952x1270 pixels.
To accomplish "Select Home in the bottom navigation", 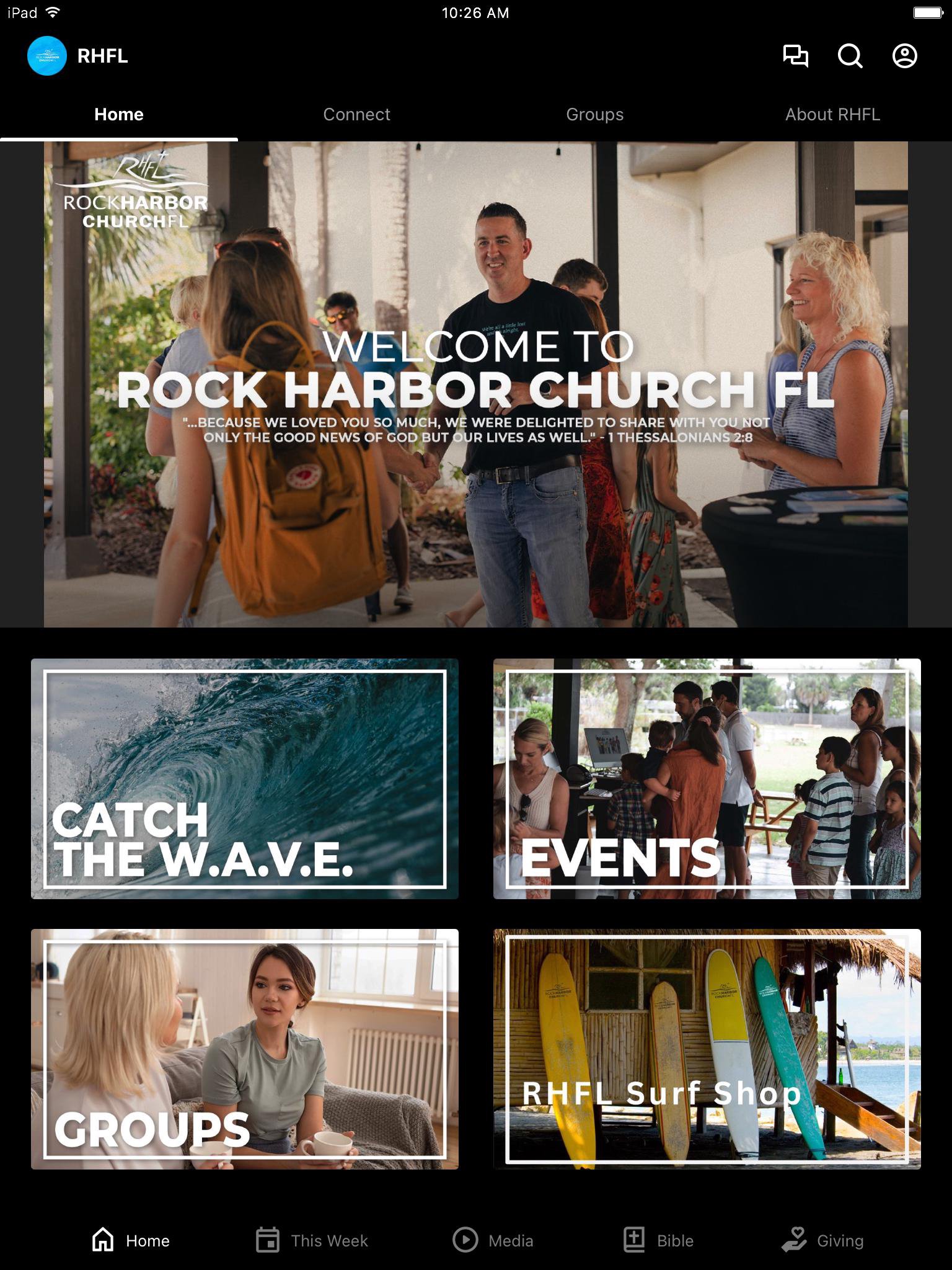I will coord(131,1240).
